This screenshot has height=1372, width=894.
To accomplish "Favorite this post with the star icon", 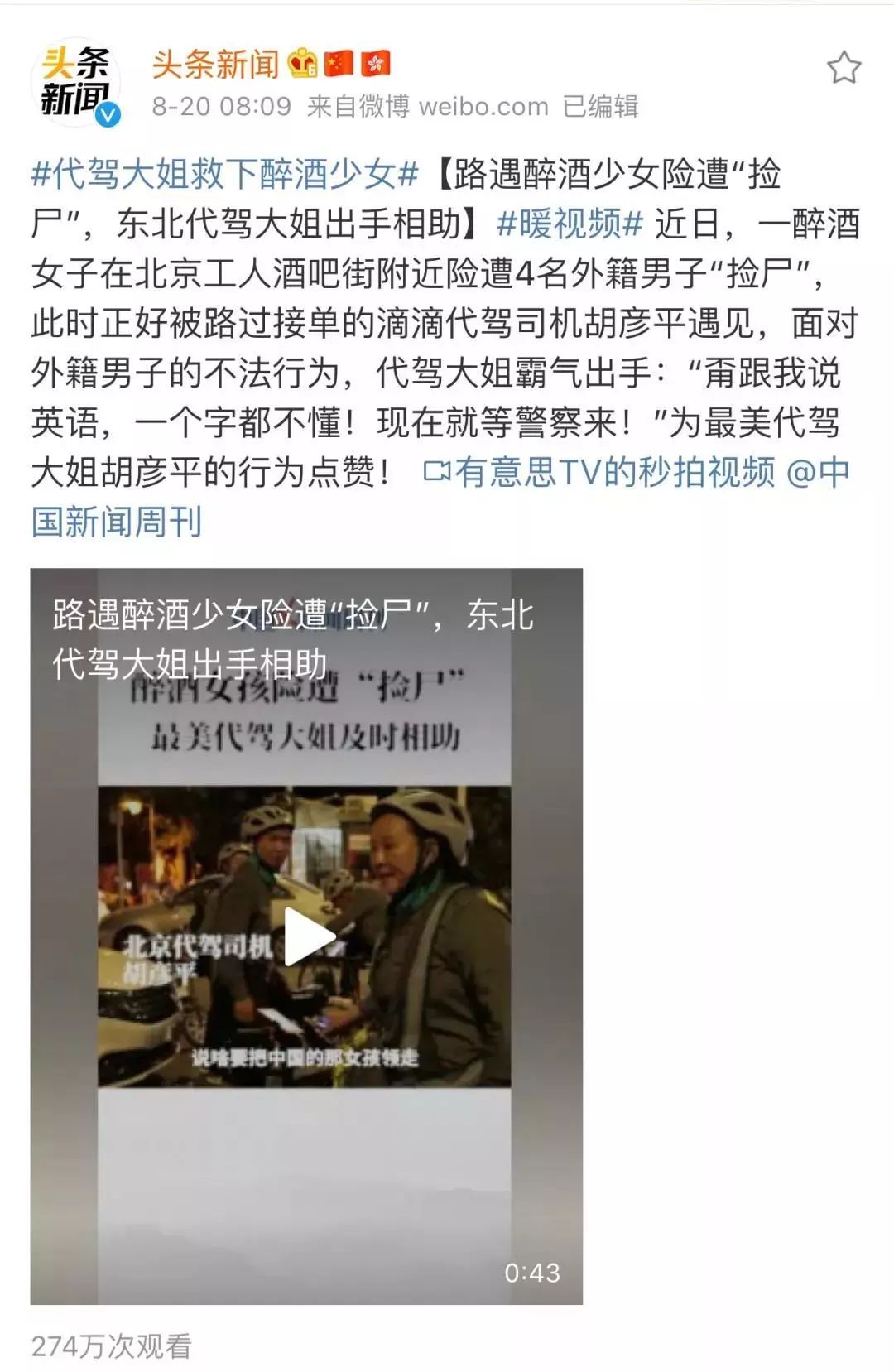I will click(x=844, y=68).
